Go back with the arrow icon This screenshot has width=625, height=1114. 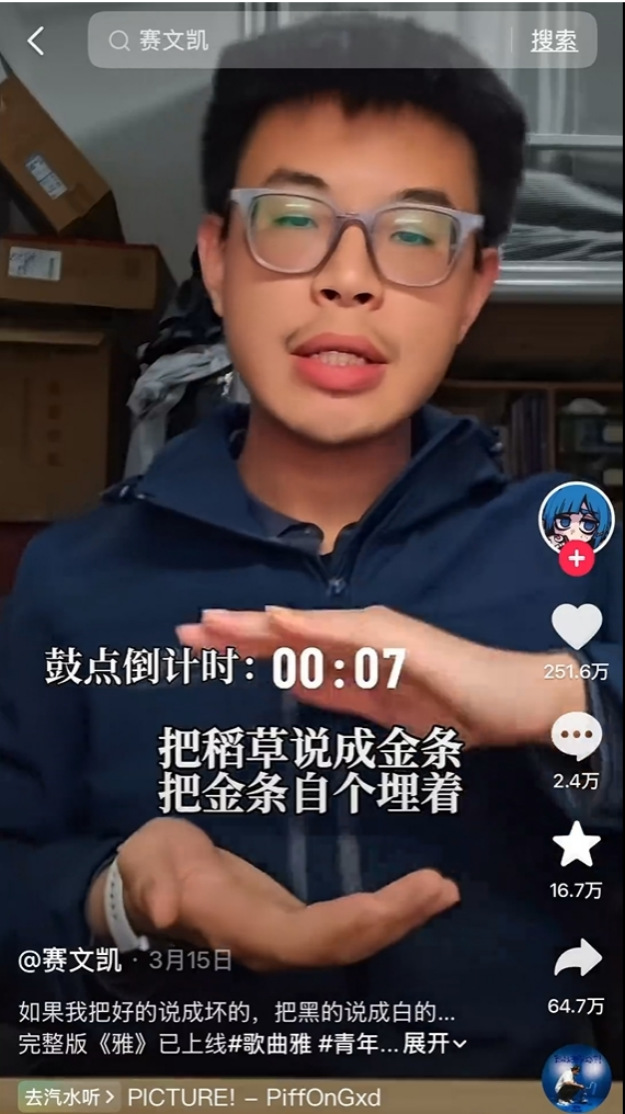(x=36, y=41)
